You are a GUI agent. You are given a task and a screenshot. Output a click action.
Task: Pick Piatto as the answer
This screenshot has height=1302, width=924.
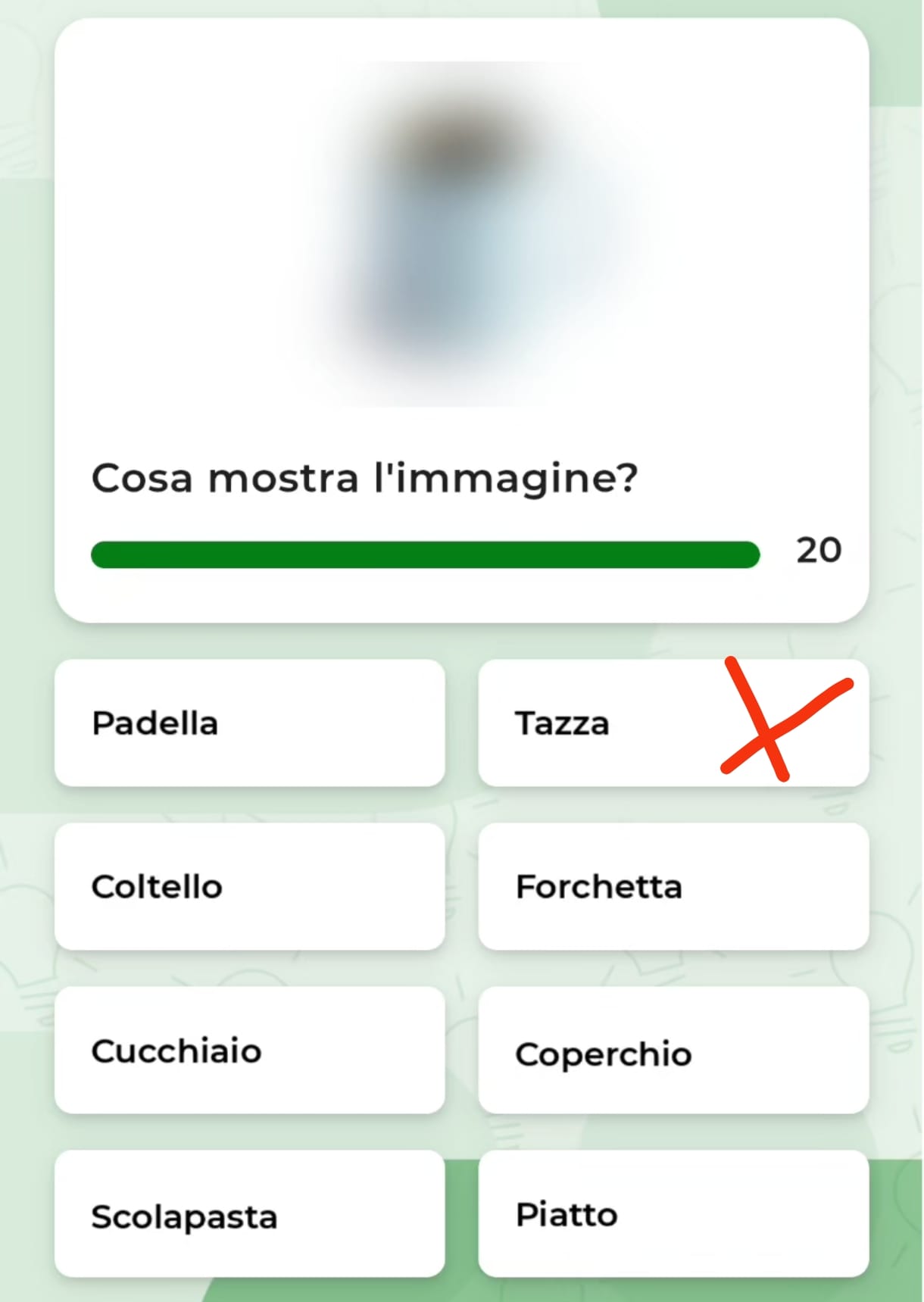[673, 1213]
